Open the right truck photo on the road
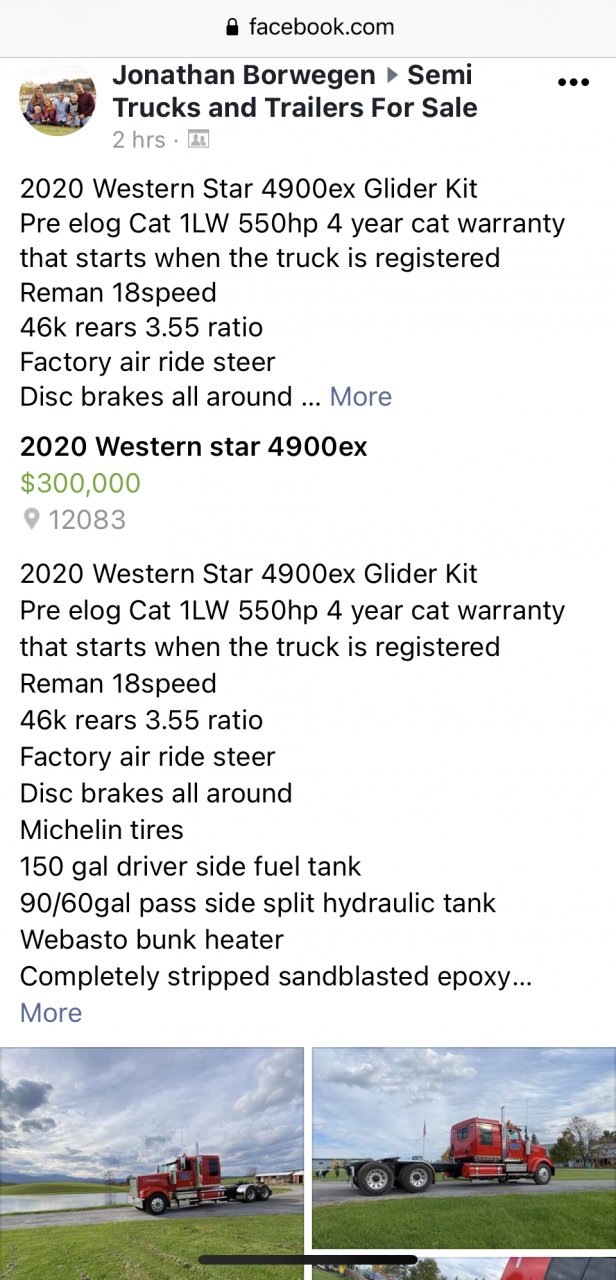Screen dimensions: 616x1280 [x=464, y=1147]
